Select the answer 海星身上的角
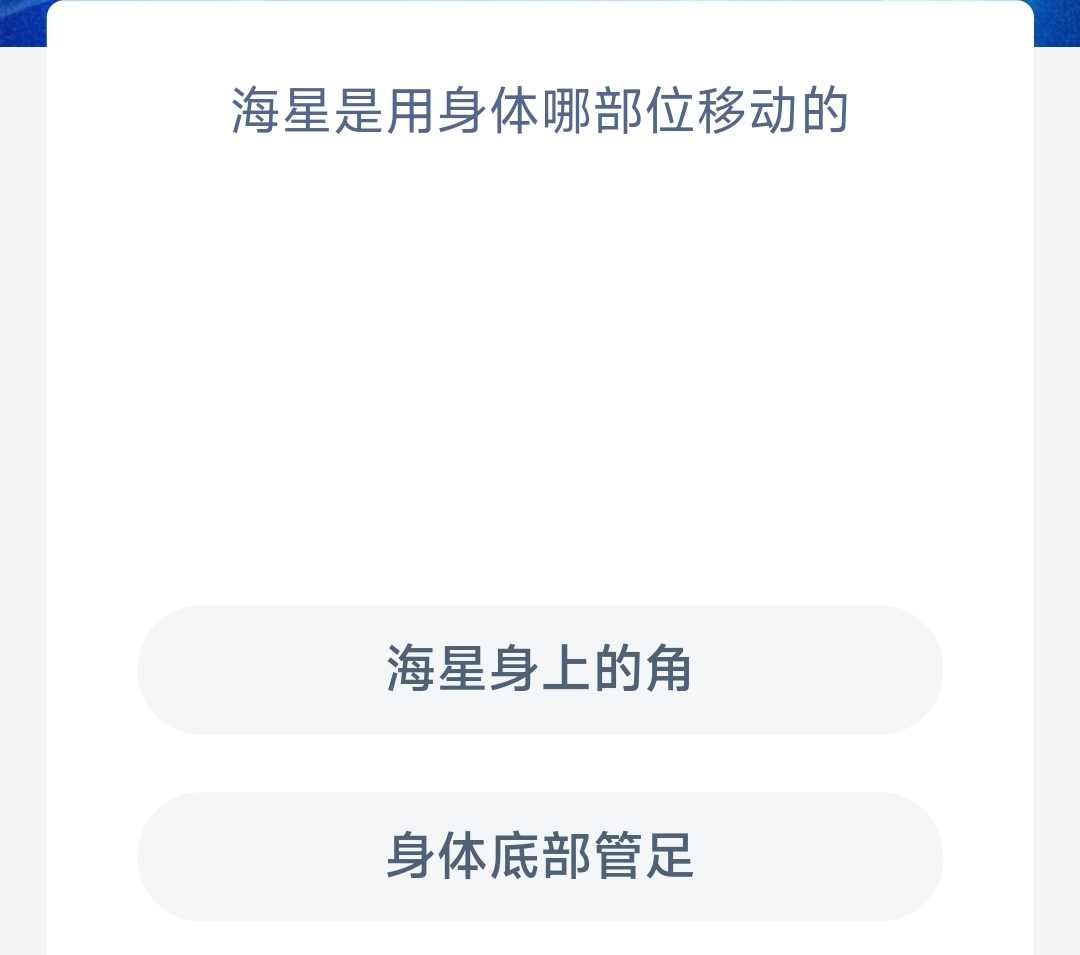1080x955 pixels. (x=540, y=669)
